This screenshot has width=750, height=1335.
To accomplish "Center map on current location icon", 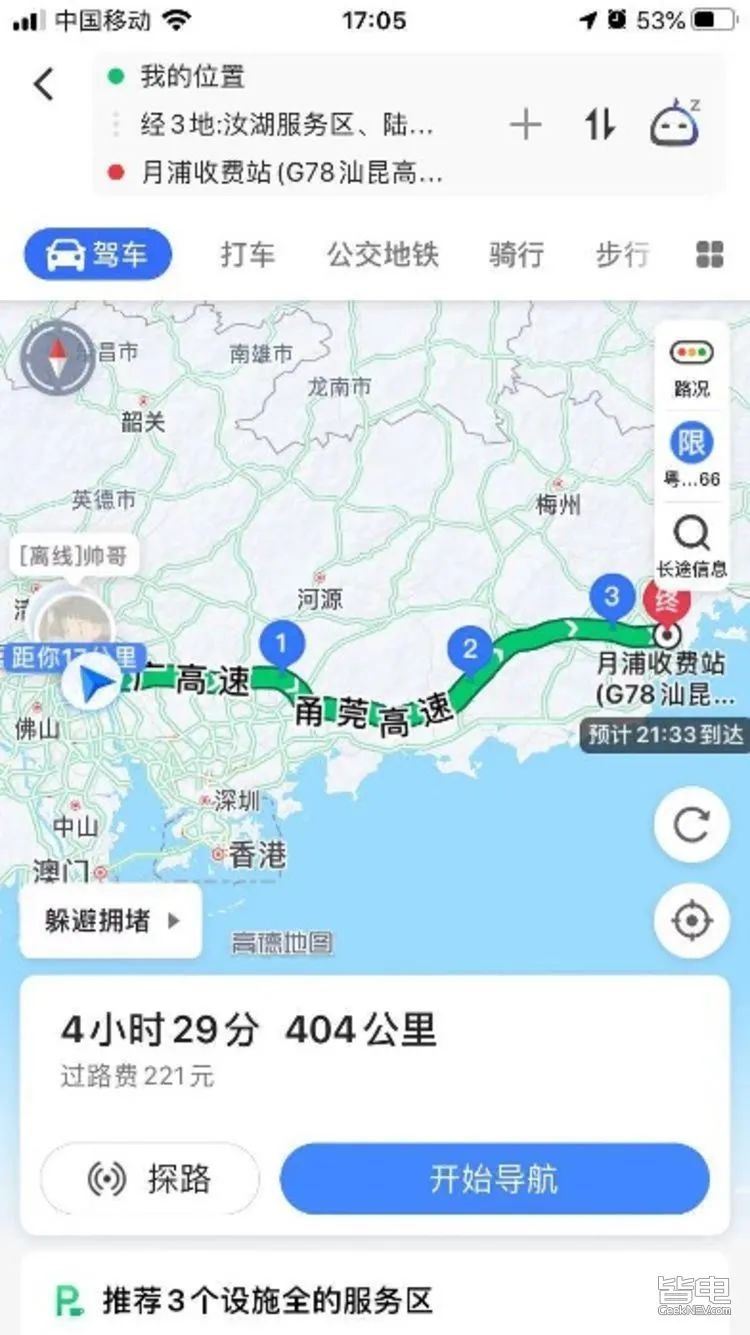I will click(690, 919).
